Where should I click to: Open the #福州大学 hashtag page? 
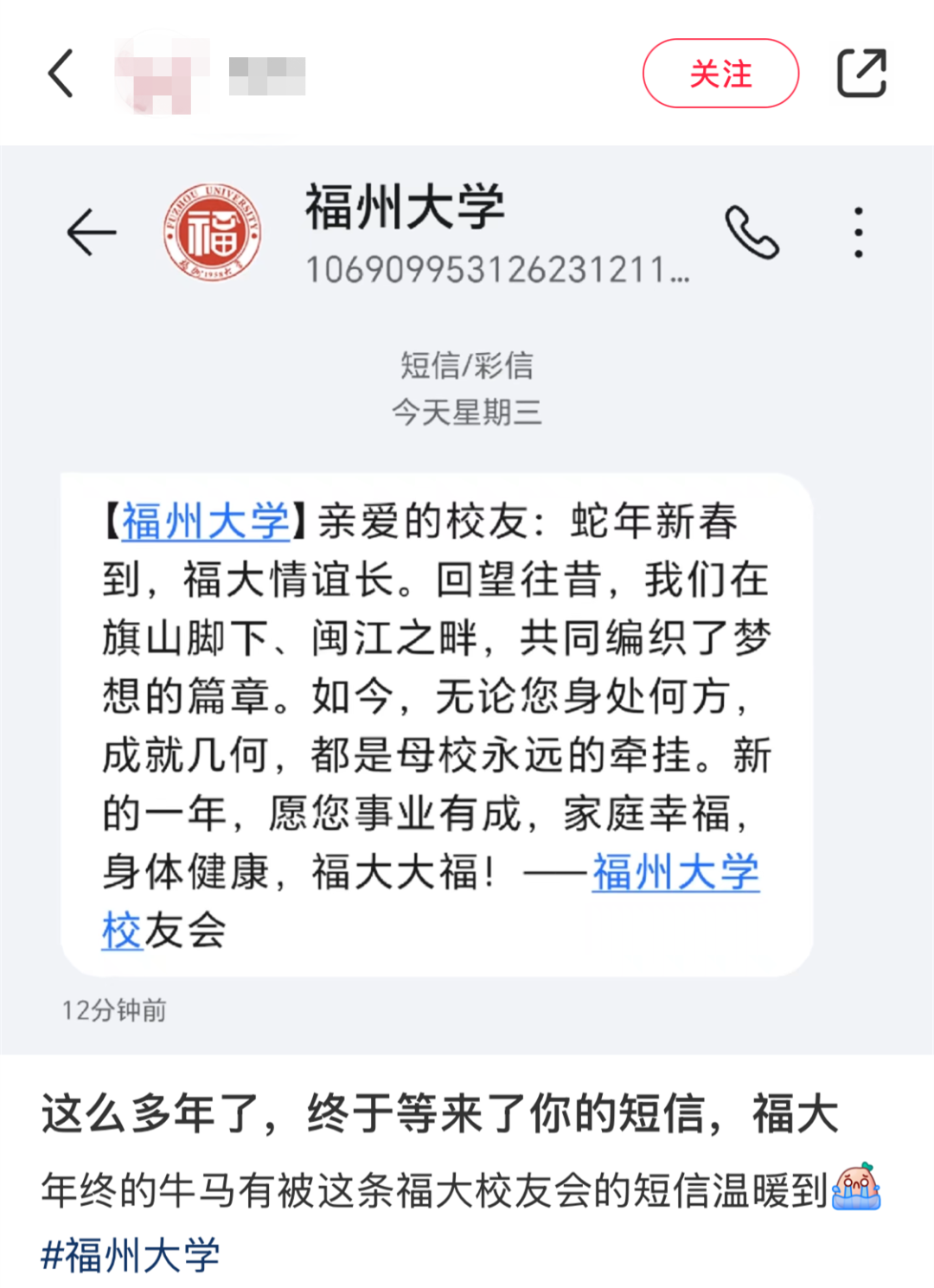pos(131,1253)
